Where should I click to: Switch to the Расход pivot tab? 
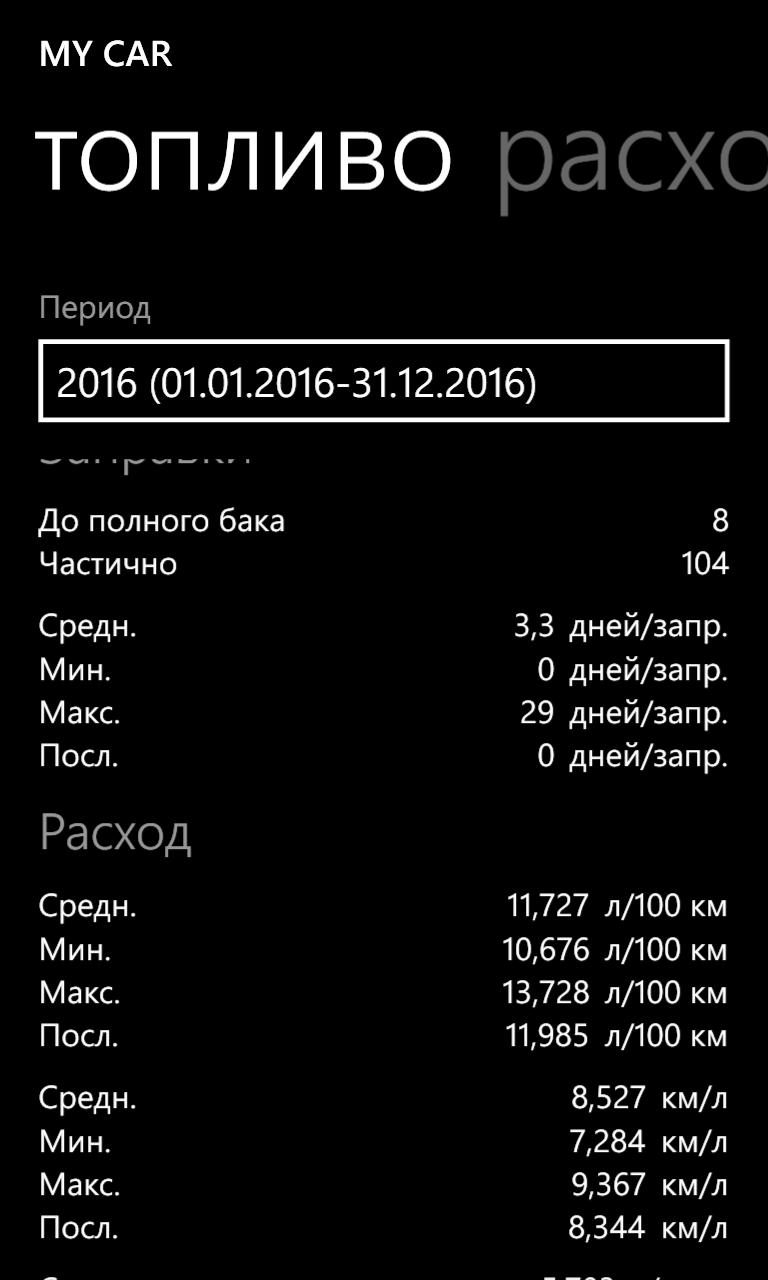(632, 164)
